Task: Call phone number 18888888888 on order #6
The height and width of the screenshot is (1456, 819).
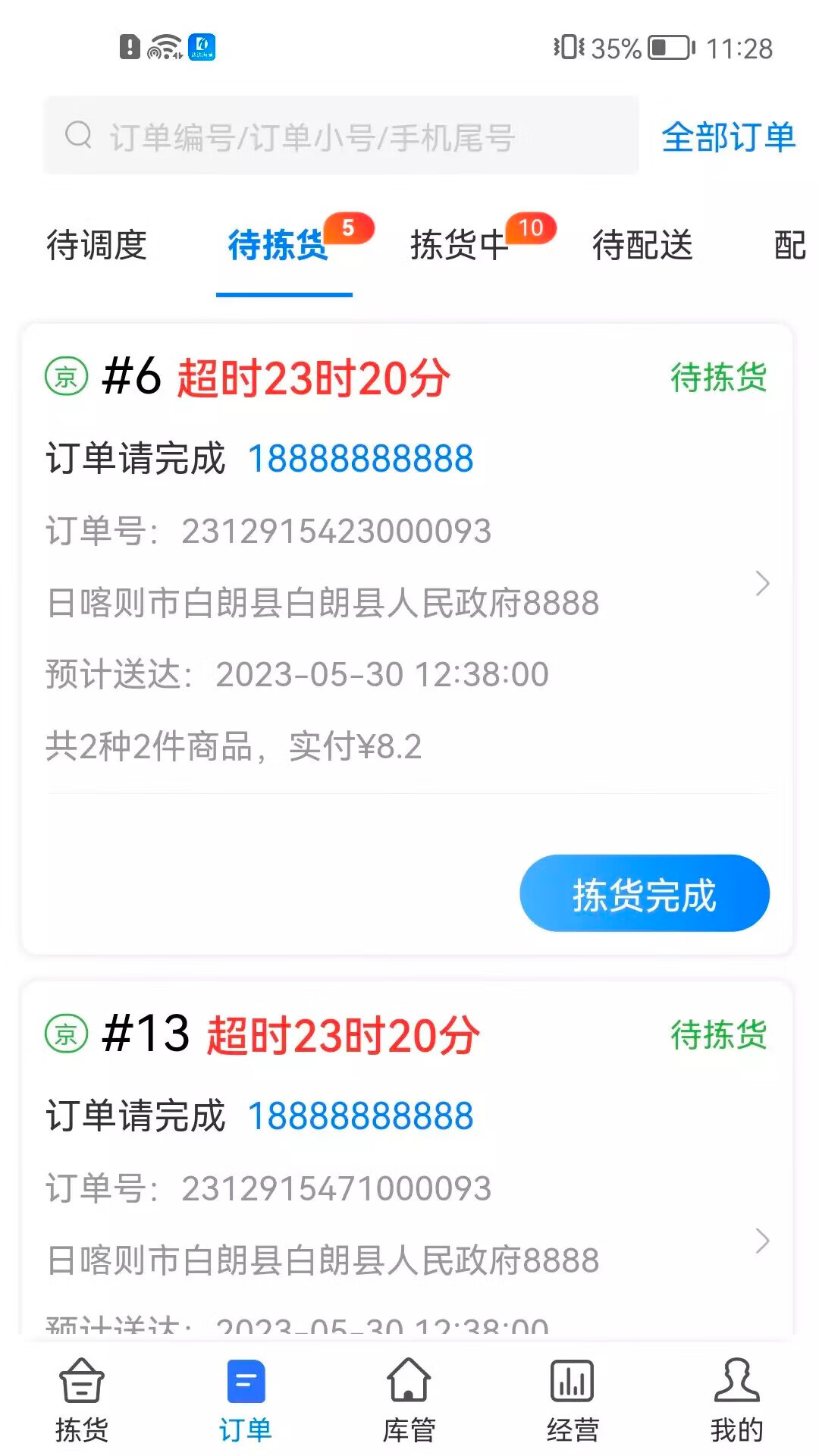Action: [x=361, y=458]
